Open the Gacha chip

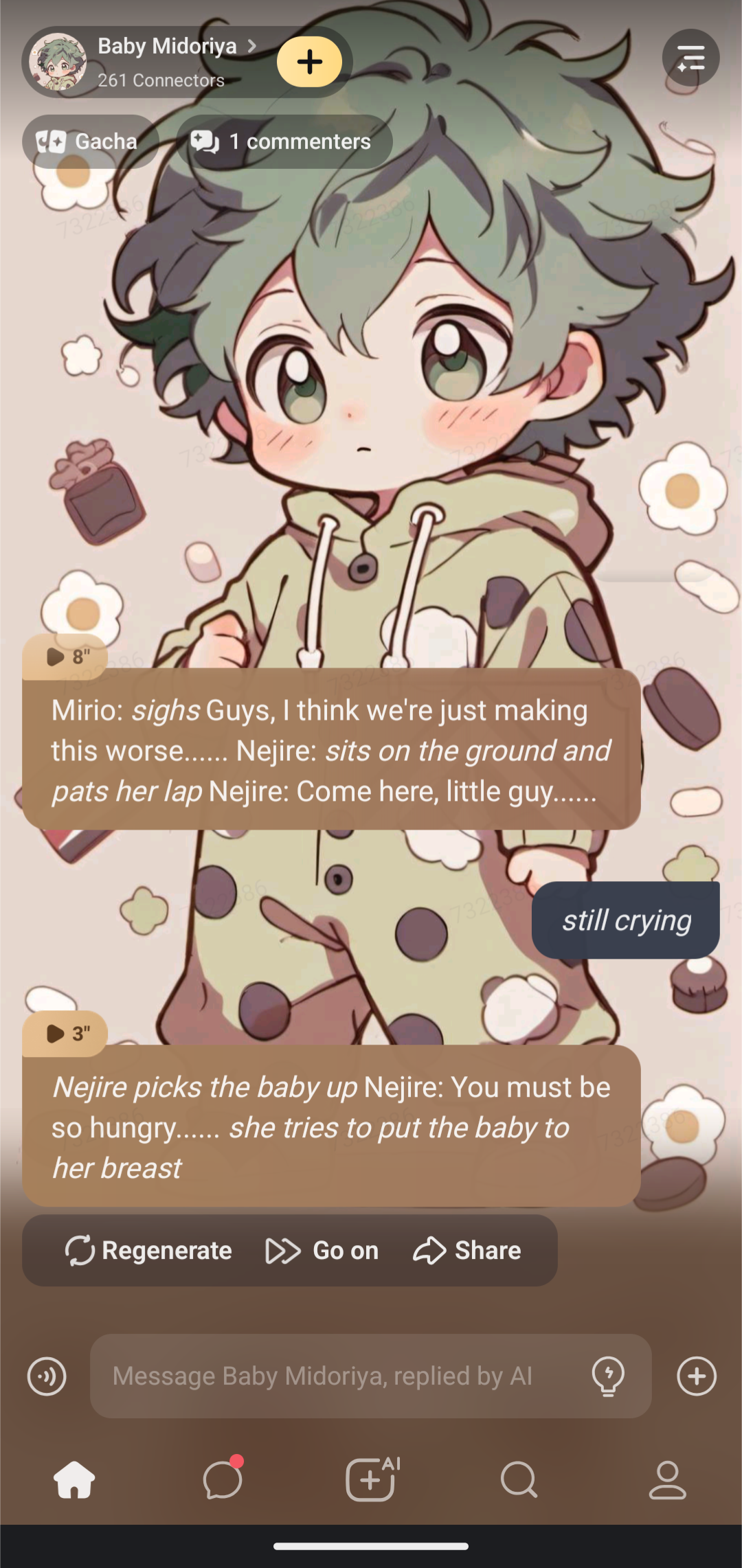(x=89, y=141)
